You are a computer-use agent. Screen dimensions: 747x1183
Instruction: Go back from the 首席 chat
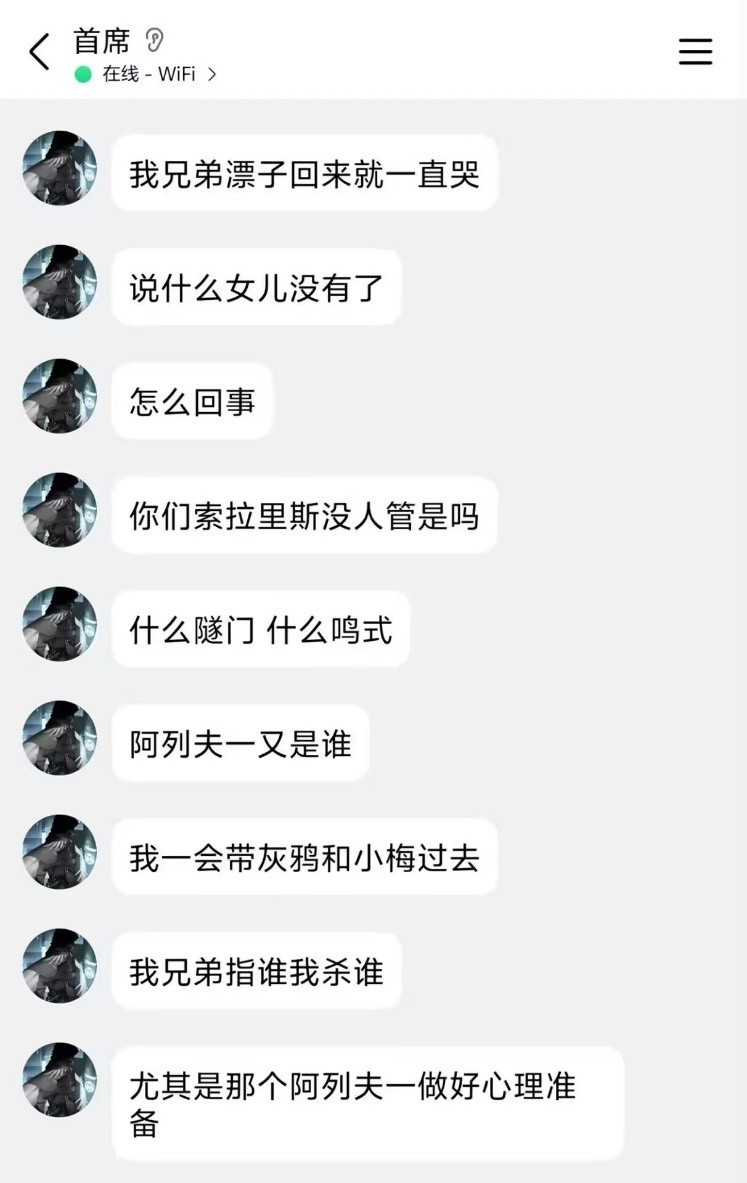click(x=39, y=52)
